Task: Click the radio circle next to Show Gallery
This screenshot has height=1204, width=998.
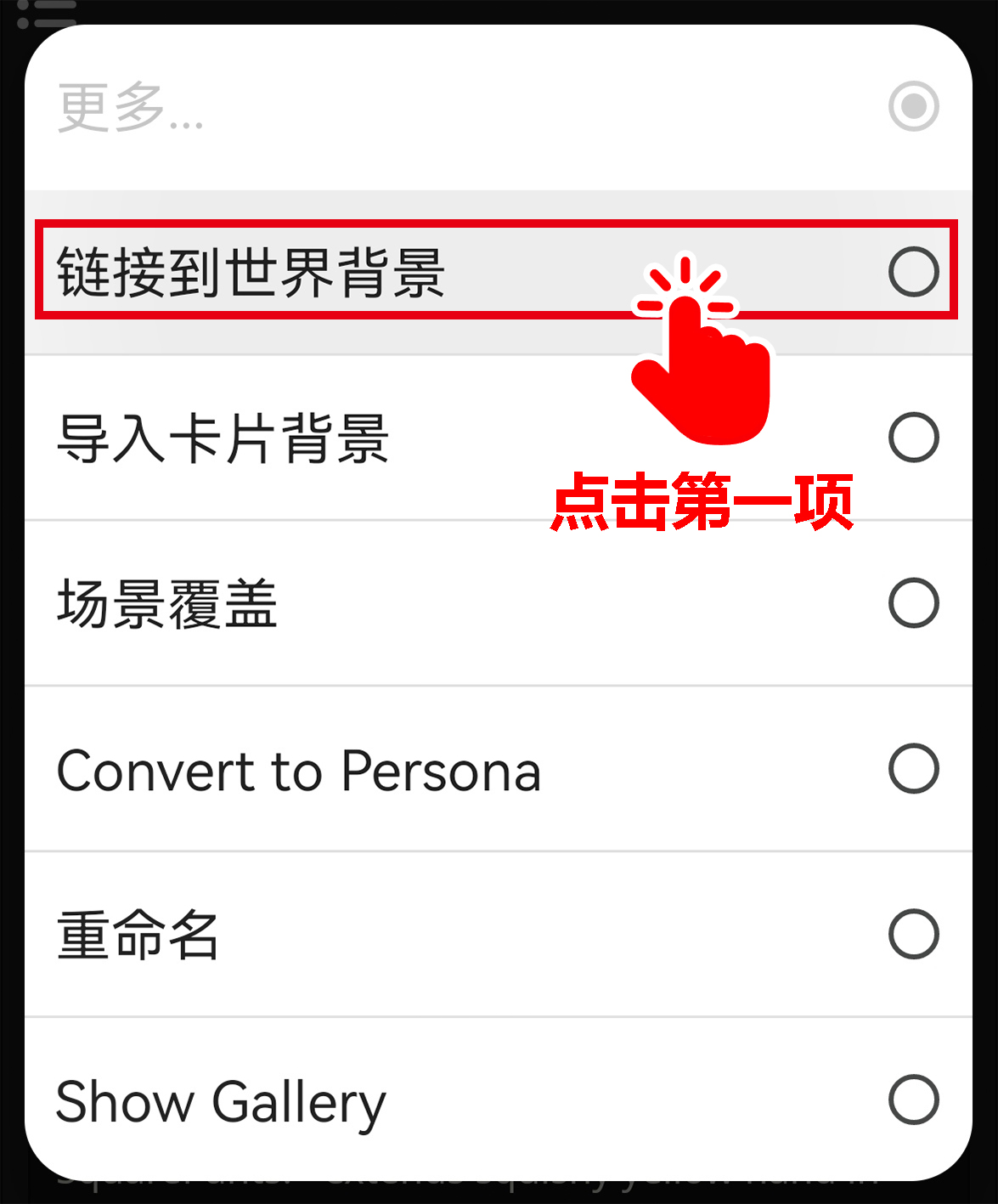Action: (x=913, y=1099)
